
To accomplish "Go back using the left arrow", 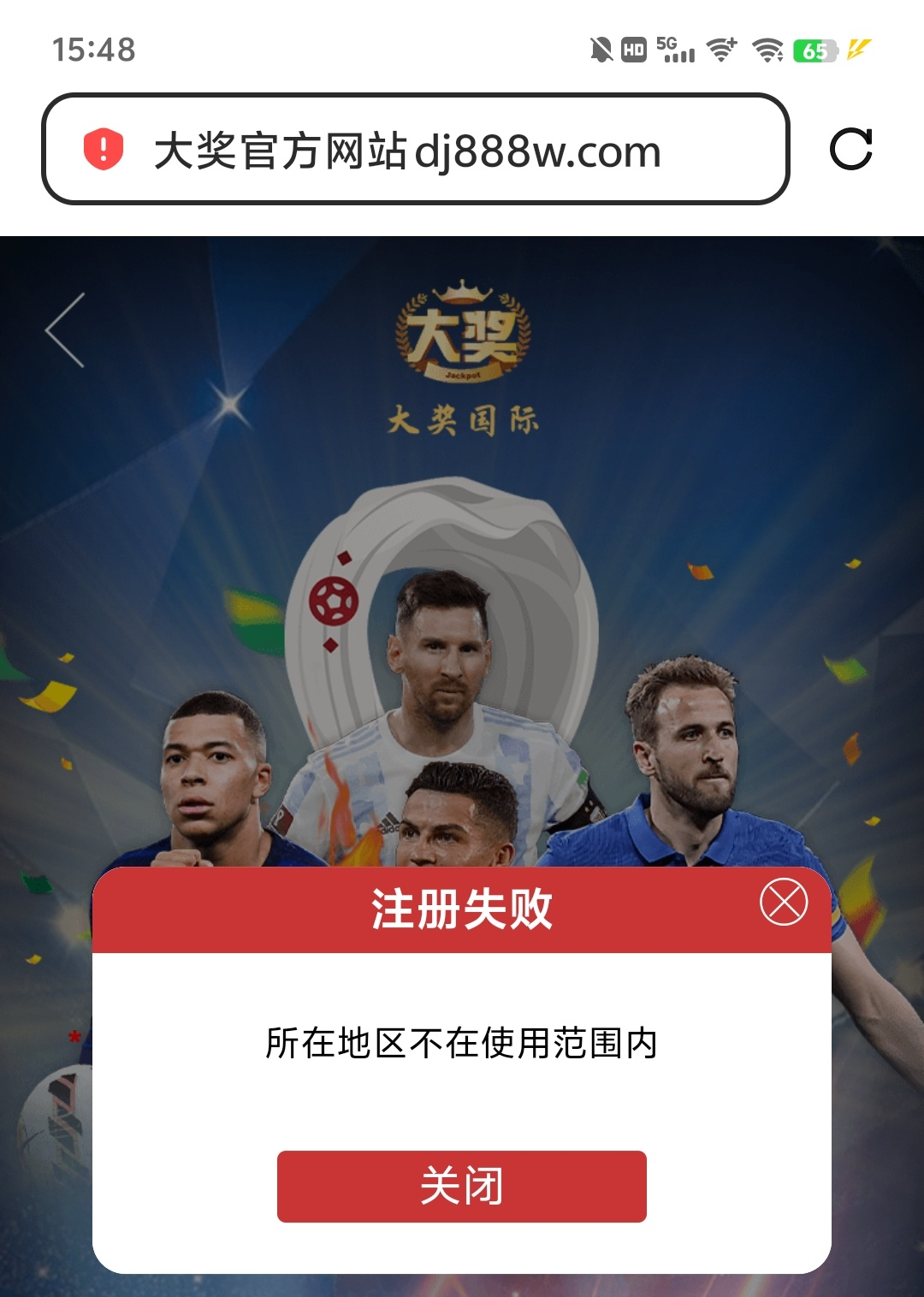I will pos(66,330).
